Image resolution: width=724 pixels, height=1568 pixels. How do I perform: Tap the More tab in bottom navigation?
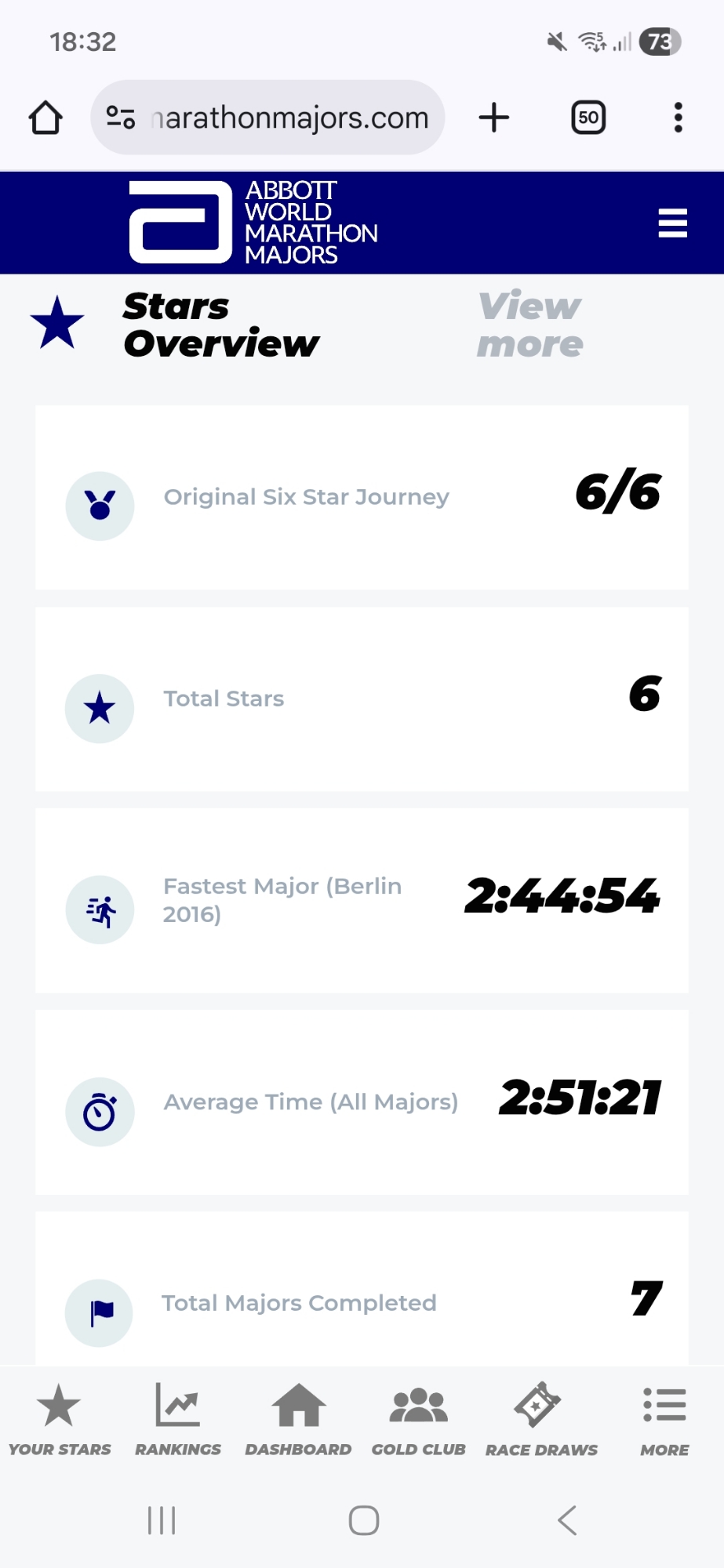[x=664, y=1420]
